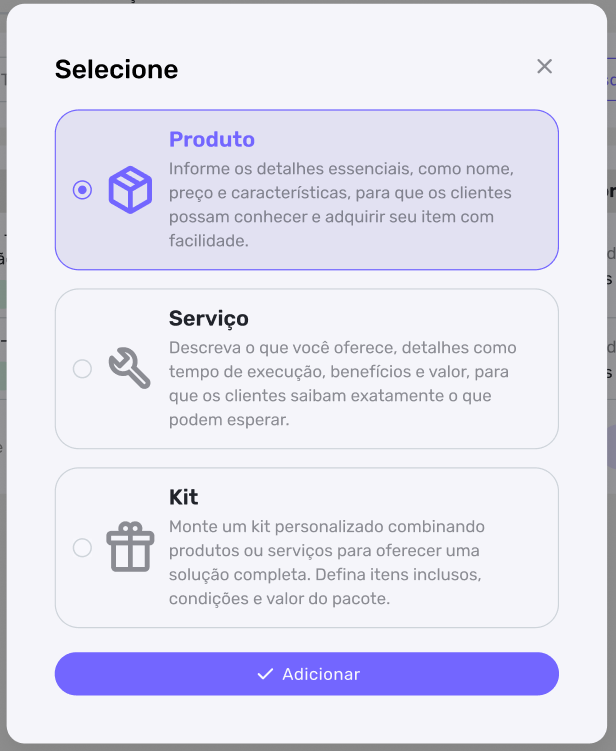Select the Produto option
616x751 pixels.
[82, 190]
